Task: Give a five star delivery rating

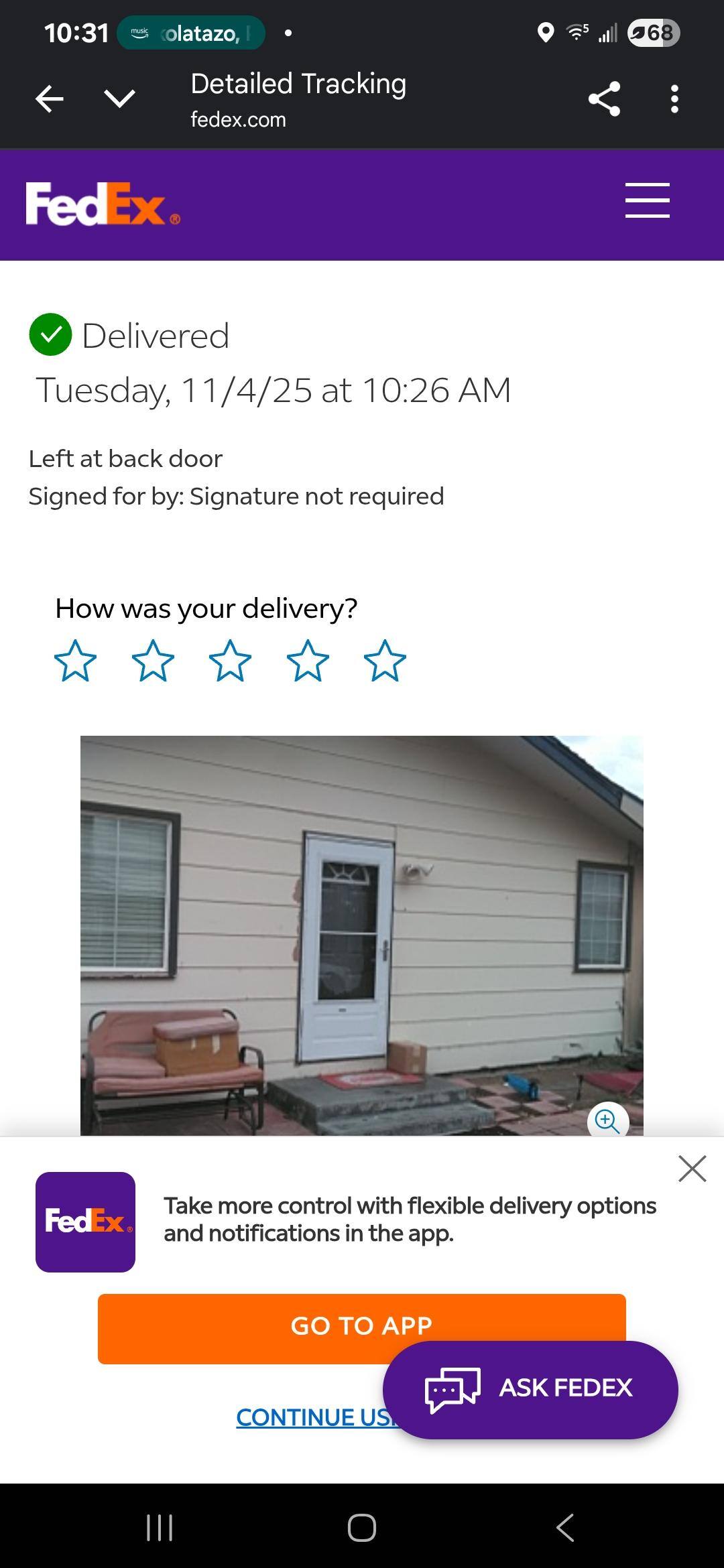Action: click(x=385, y=661)
